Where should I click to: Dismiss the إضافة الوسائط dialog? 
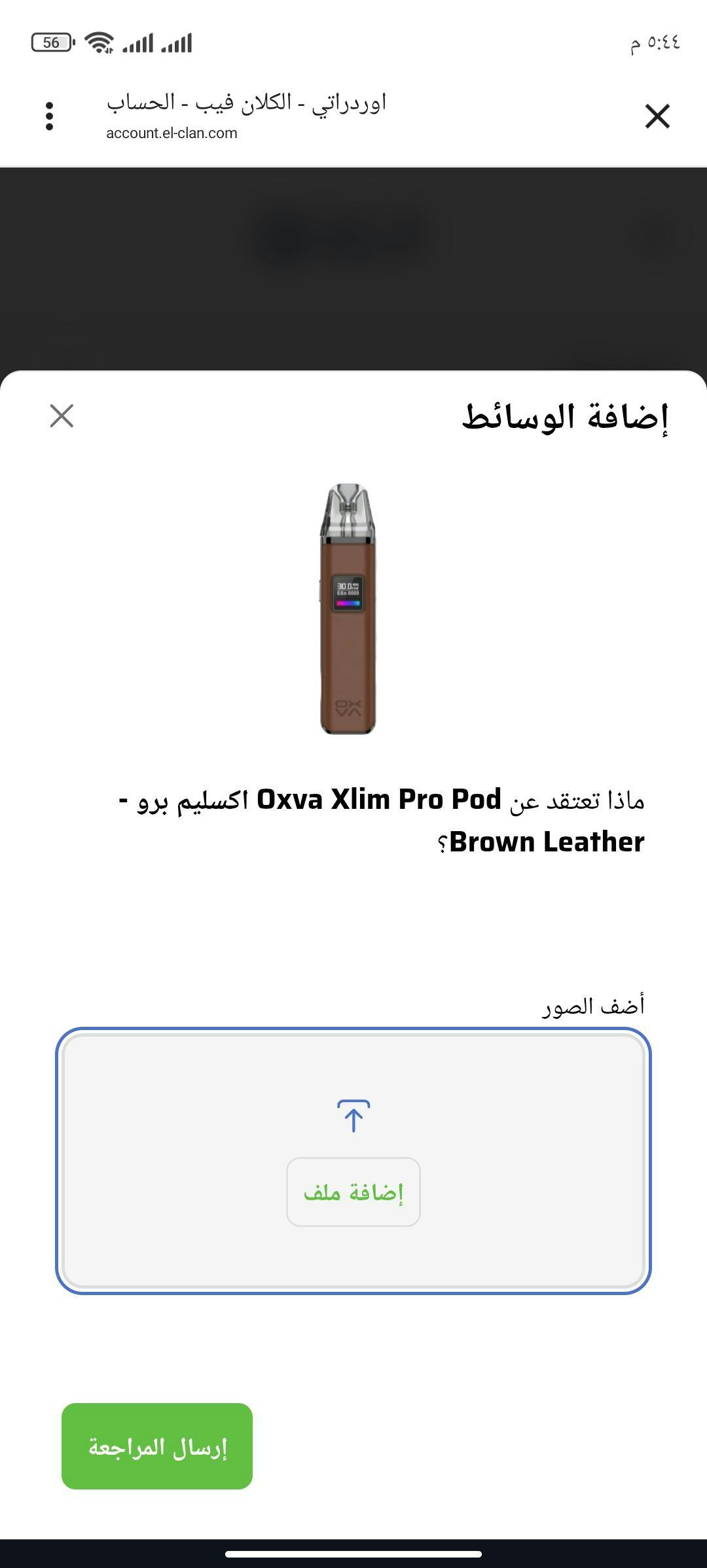click(x=62, y=416)
